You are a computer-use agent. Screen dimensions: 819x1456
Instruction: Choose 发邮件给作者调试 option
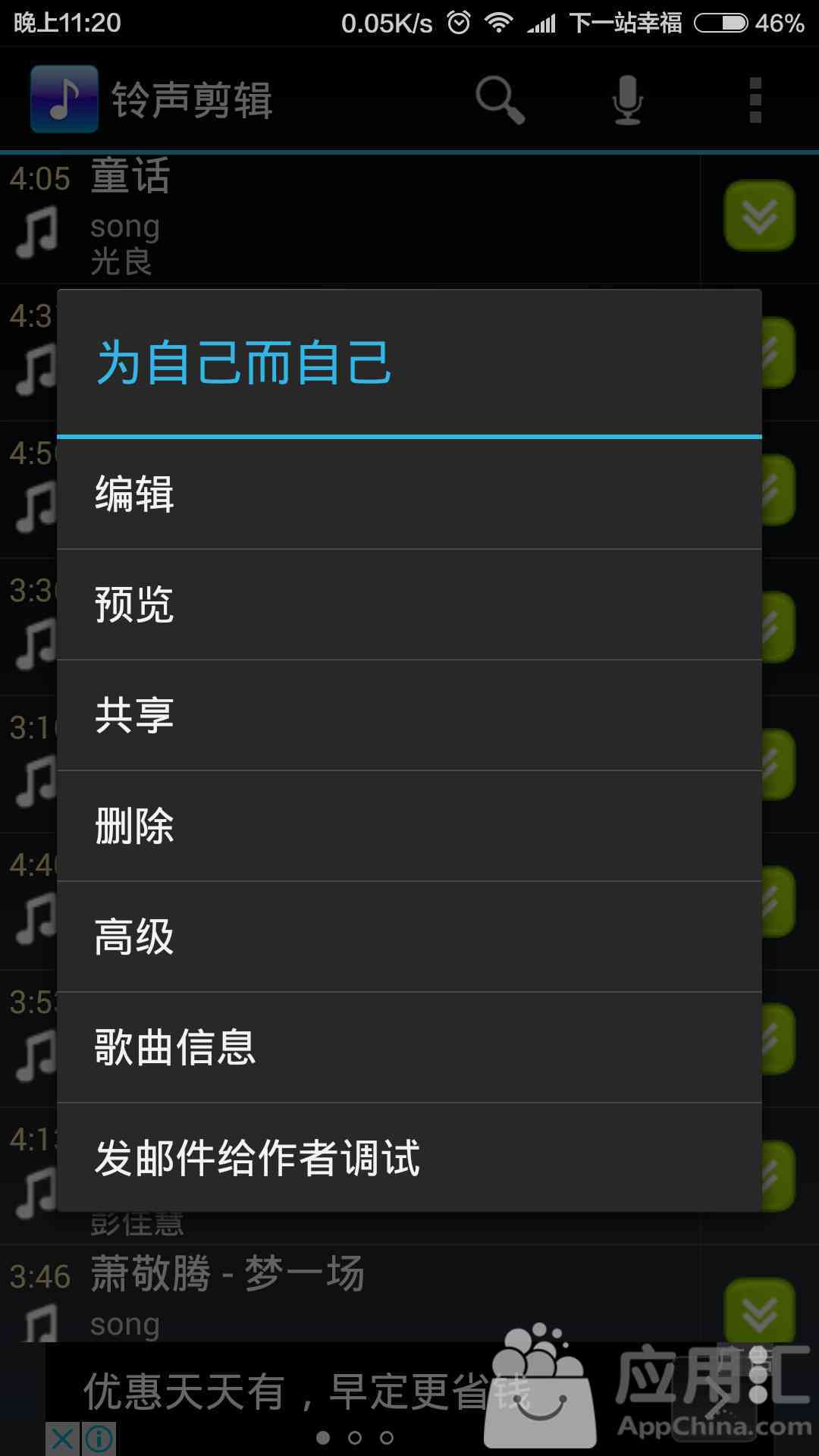pyautogui.click(x=409, y=1158)
